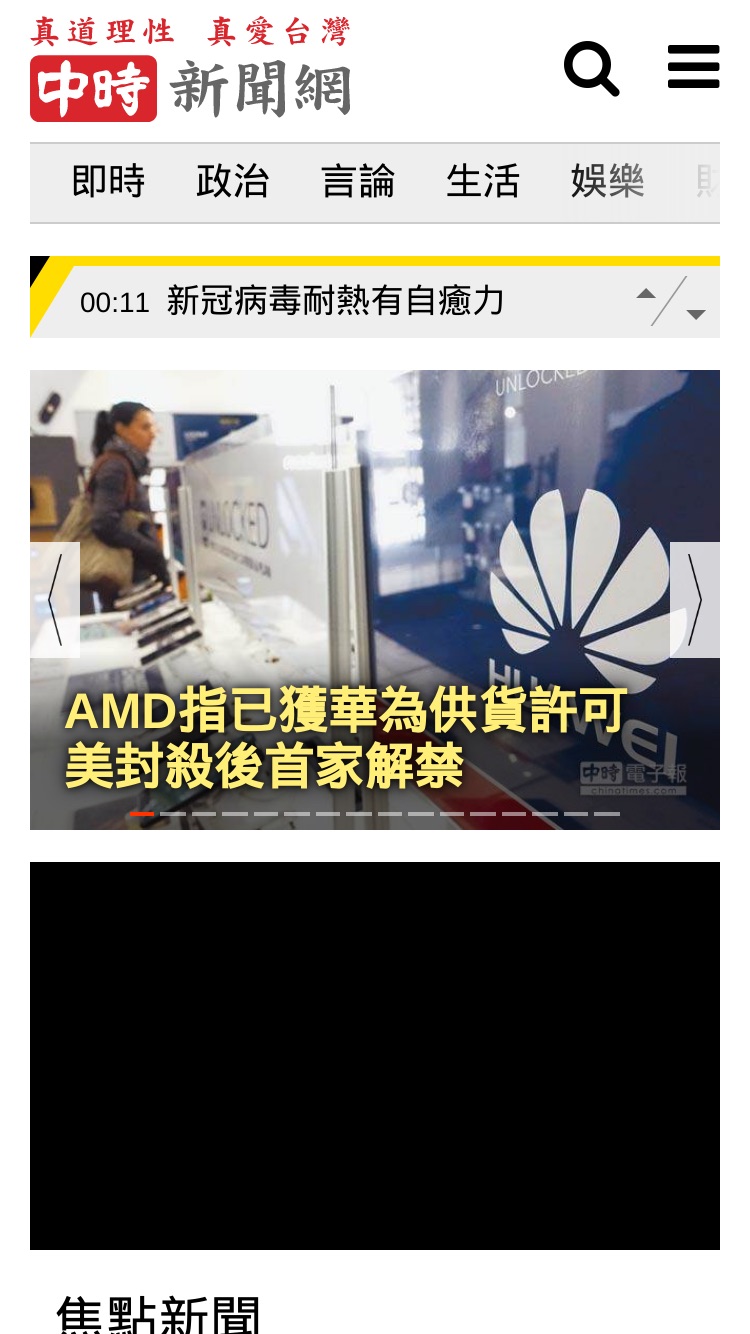
Task: Go to next carousel slide
Action: [x=695, y=600]
